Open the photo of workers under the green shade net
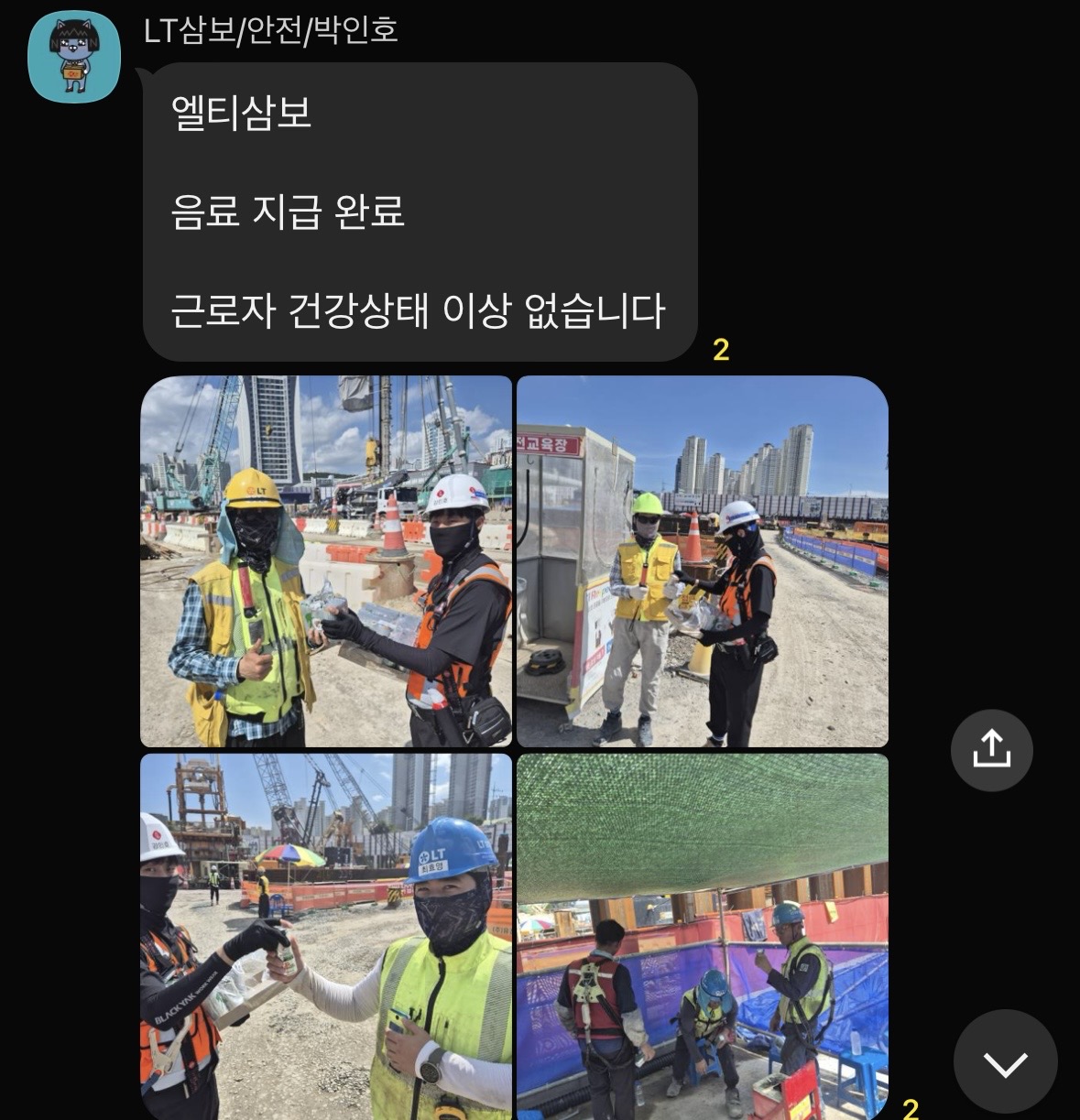The height and width of the screenshot is (1120, 1080). pos(702,934)
